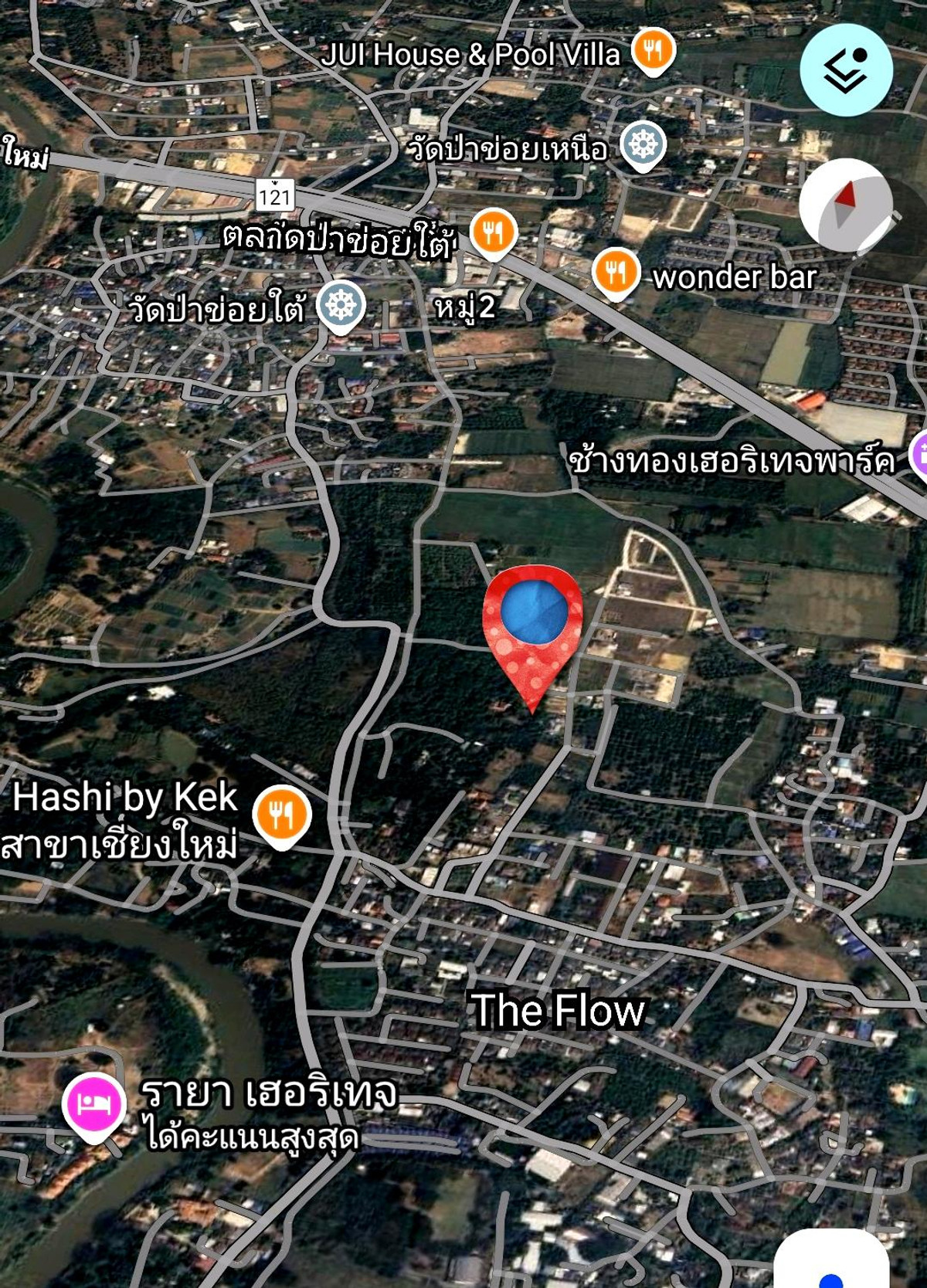The height and width of the screenshot is (1288, 927).
Task: Open the วัดป่าข่อยเหนือ temple marker
Action: [x=643, y=144]
